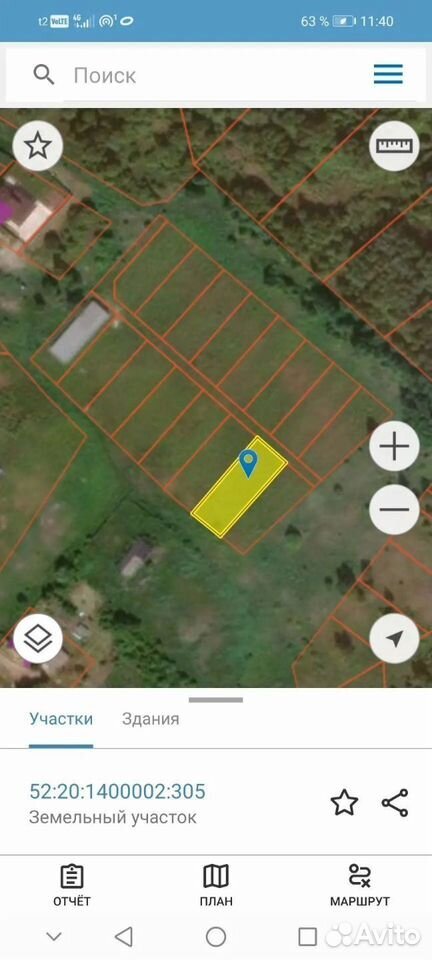Screen dimensions: 432x960
Task: Activate the ruler measuring tool
Action: (395, 146)
